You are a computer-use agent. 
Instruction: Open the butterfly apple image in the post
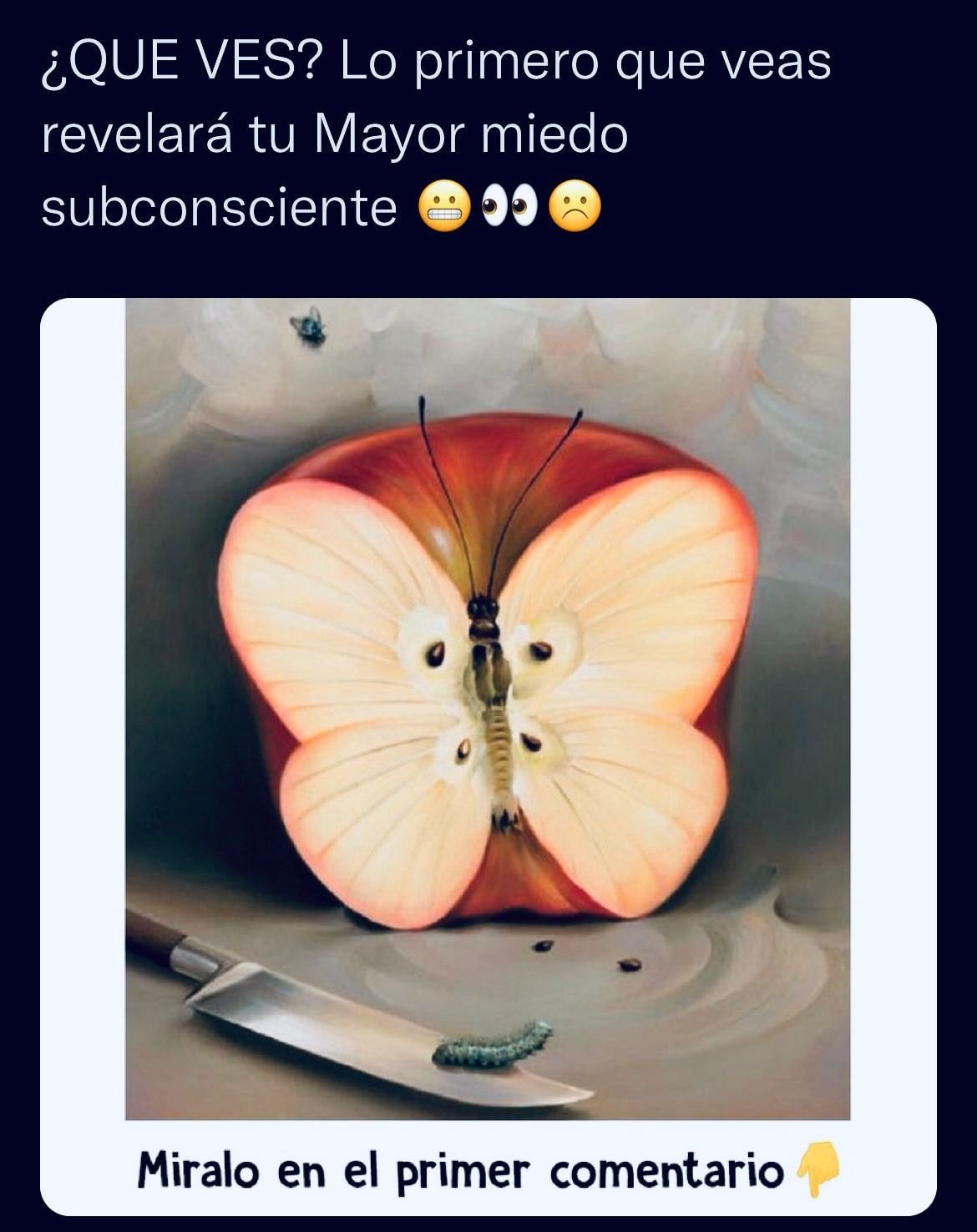(x=488, y=709)
